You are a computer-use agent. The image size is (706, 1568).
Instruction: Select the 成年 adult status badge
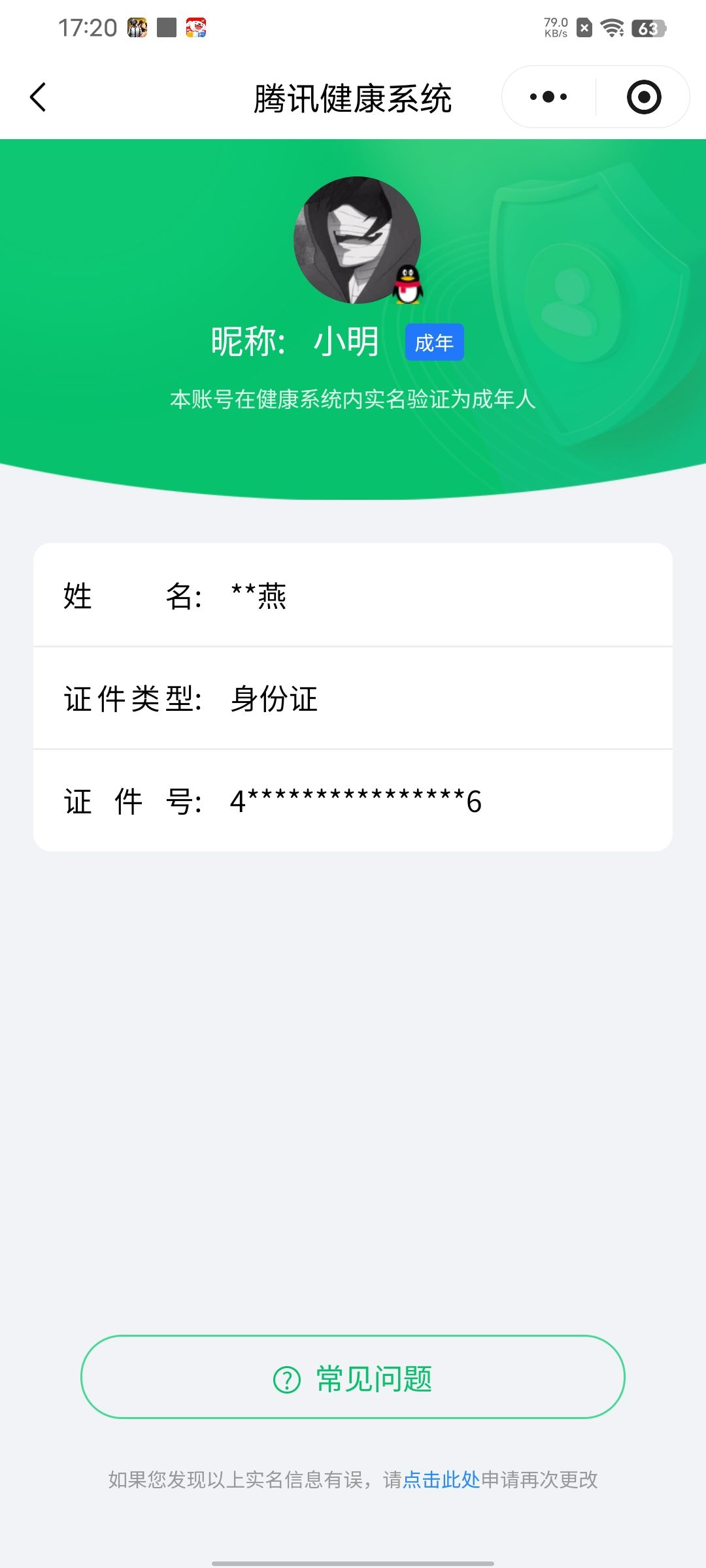coord(434,342)
